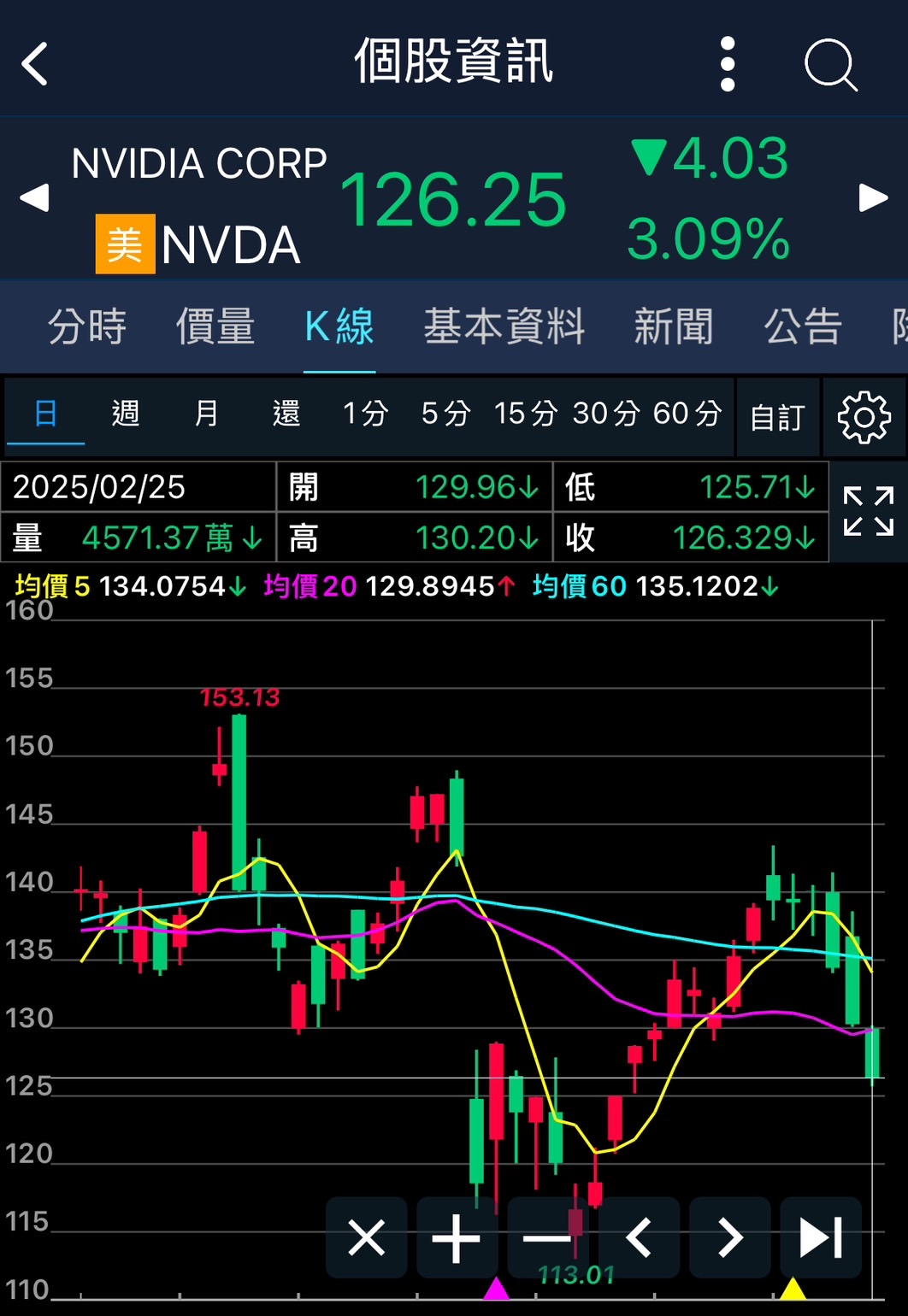
Task: Switch to previous stock with left arrow
Action: 34,197
